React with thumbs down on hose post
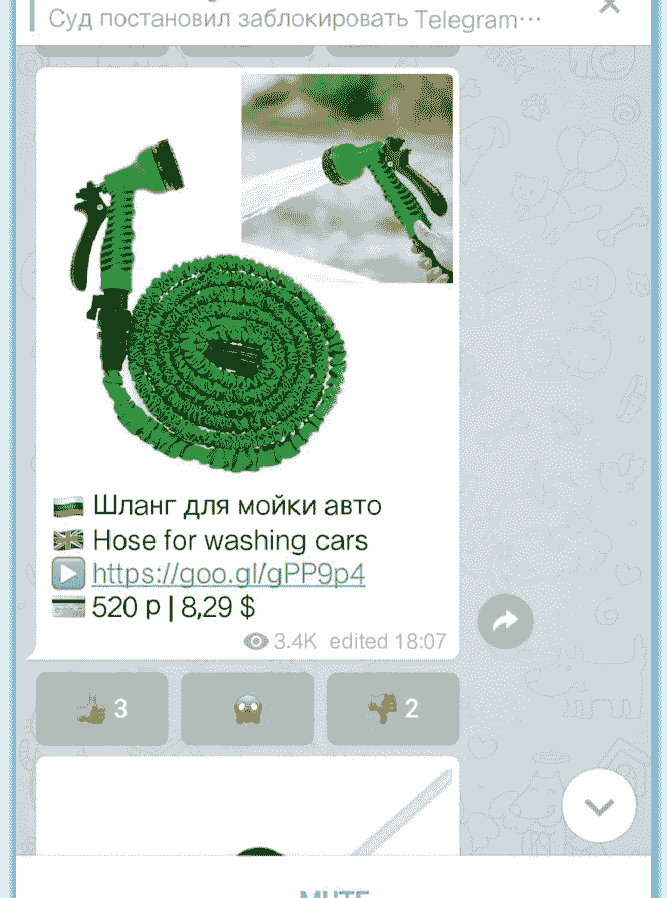 pyautogui.click(x=393, y=709)
